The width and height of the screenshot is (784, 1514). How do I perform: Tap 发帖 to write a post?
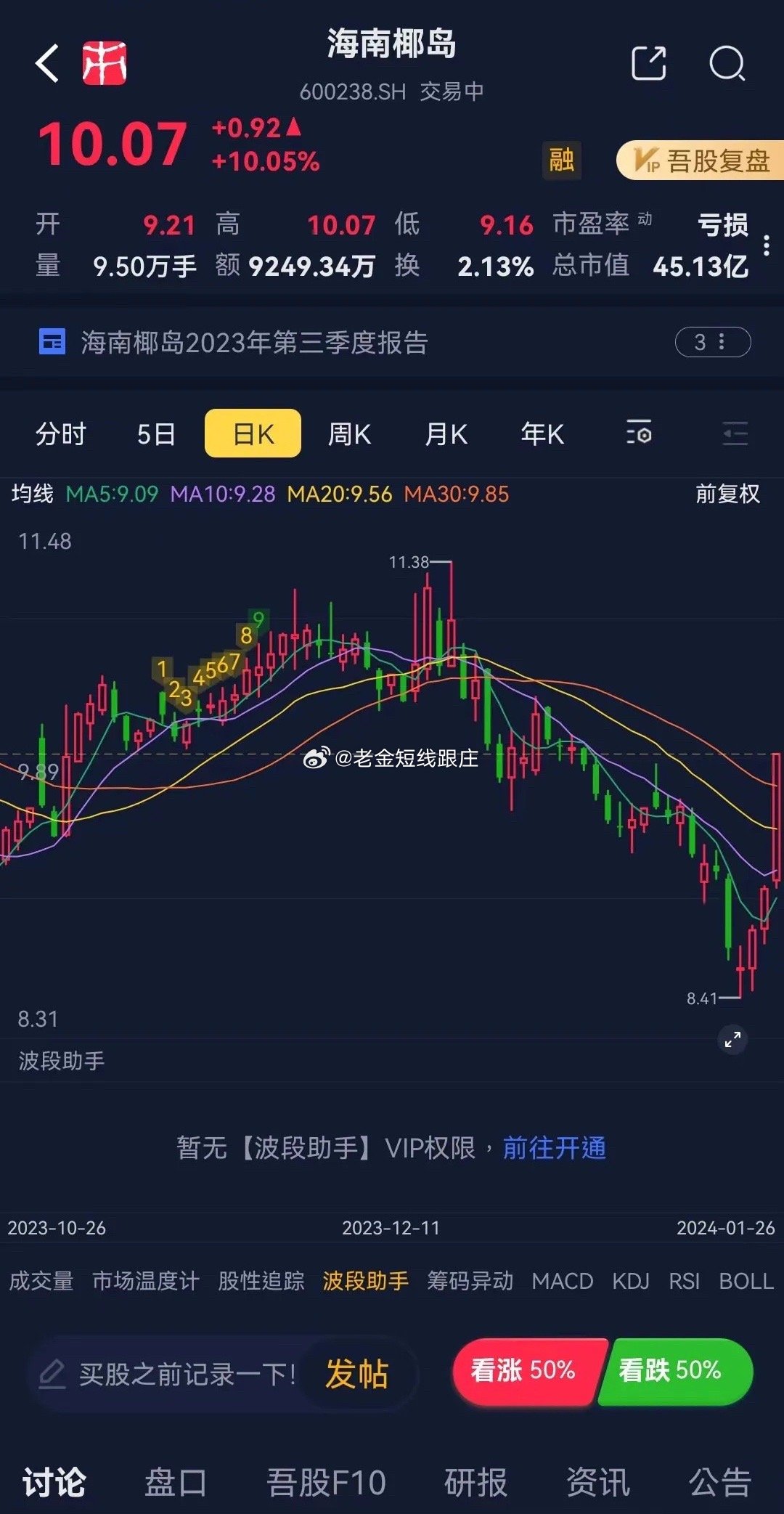(357, 1374)
